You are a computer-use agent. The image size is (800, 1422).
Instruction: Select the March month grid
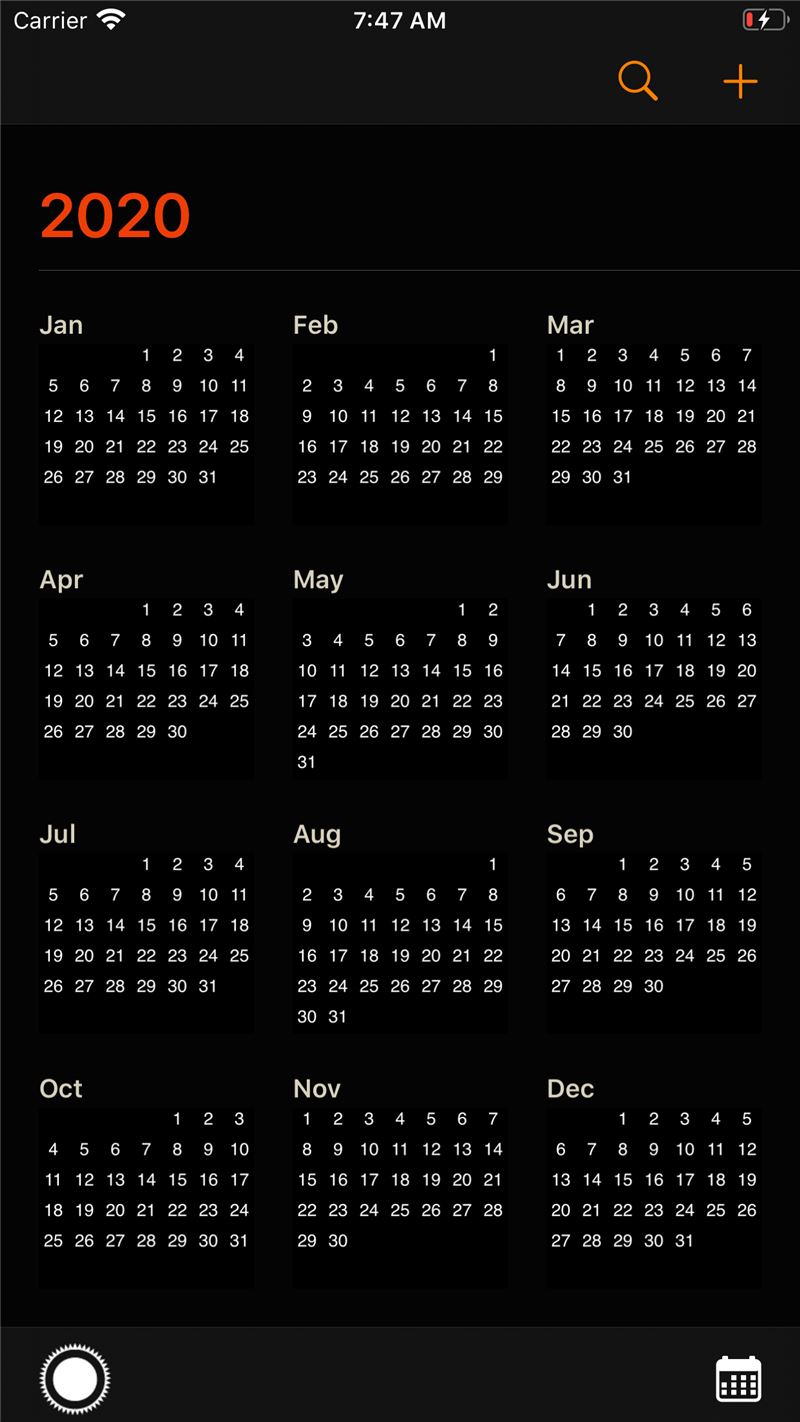tap(654, 417)
